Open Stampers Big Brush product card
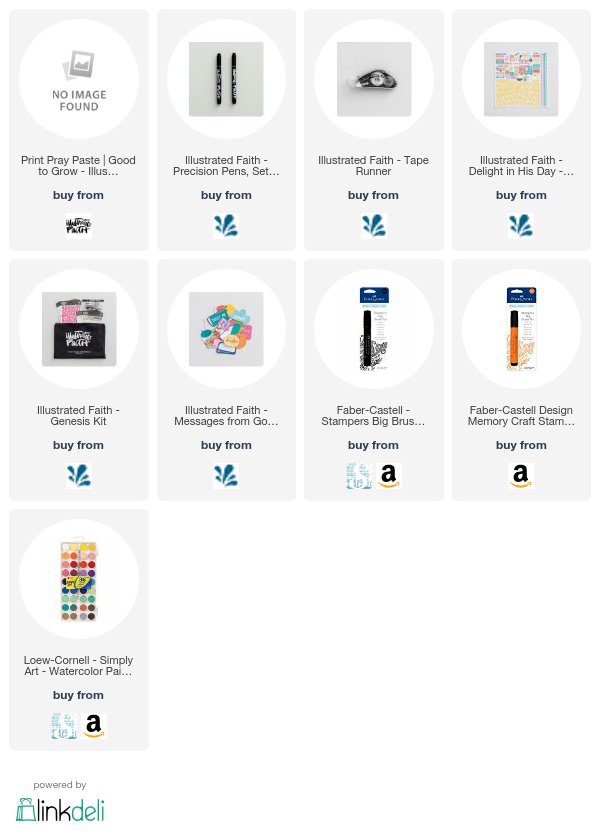Viewport: 600px width, 831px height. tap(373, 329)
